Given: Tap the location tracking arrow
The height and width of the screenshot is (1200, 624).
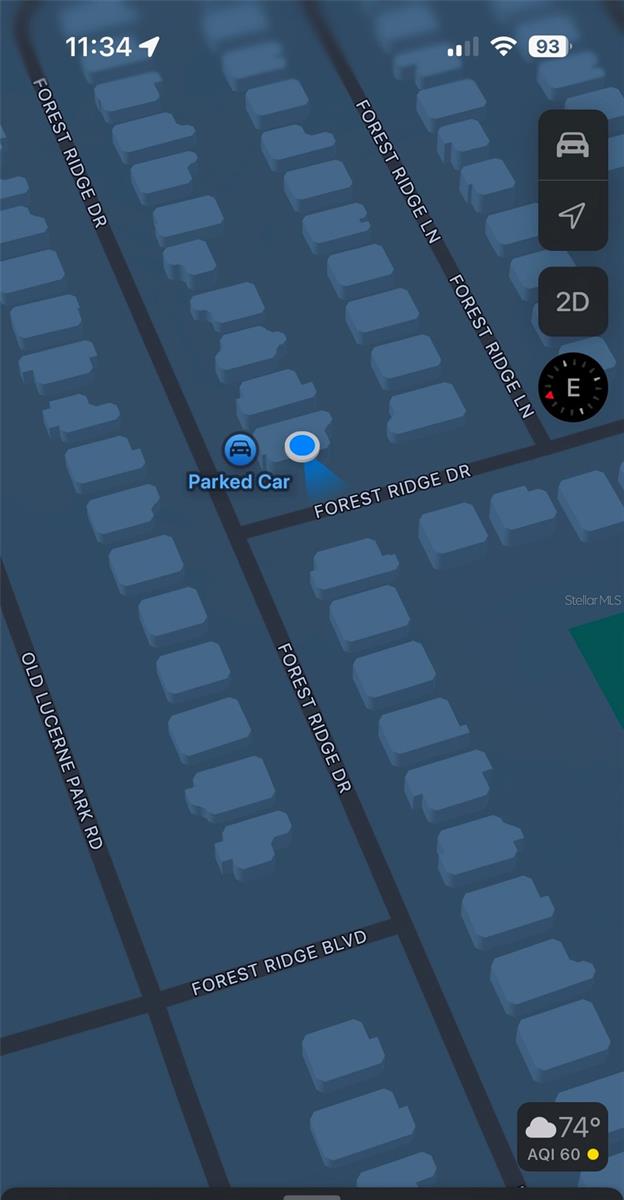Looking at the screenshot, I should [x=572, y=215].
